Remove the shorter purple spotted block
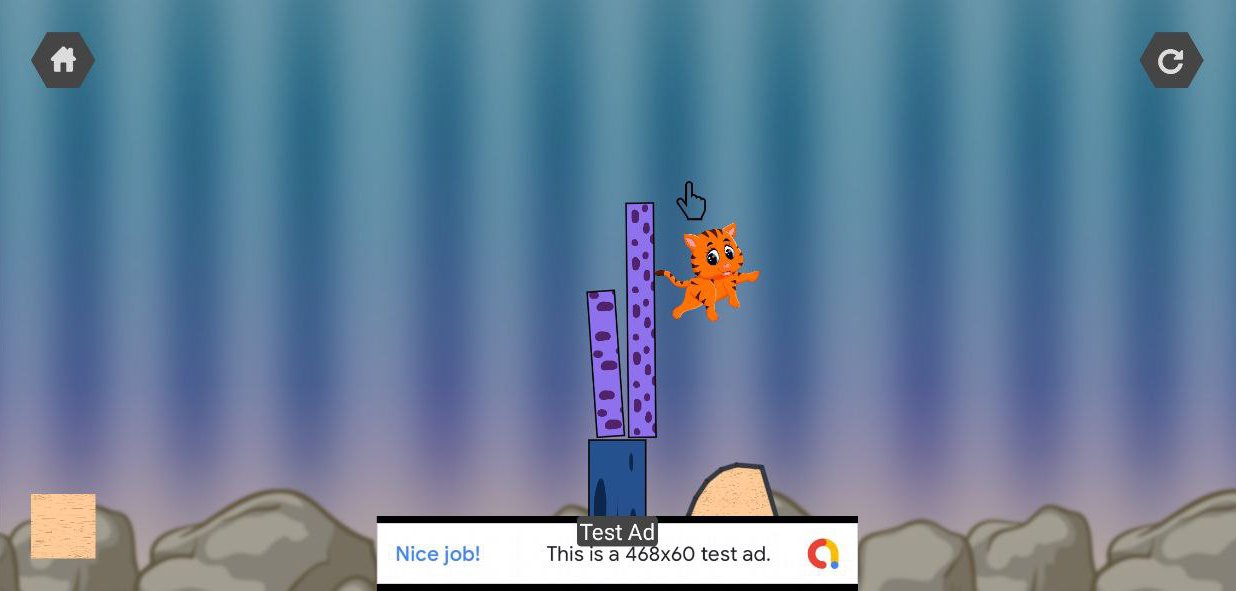1236x591 pixels. tap(605, 364)
